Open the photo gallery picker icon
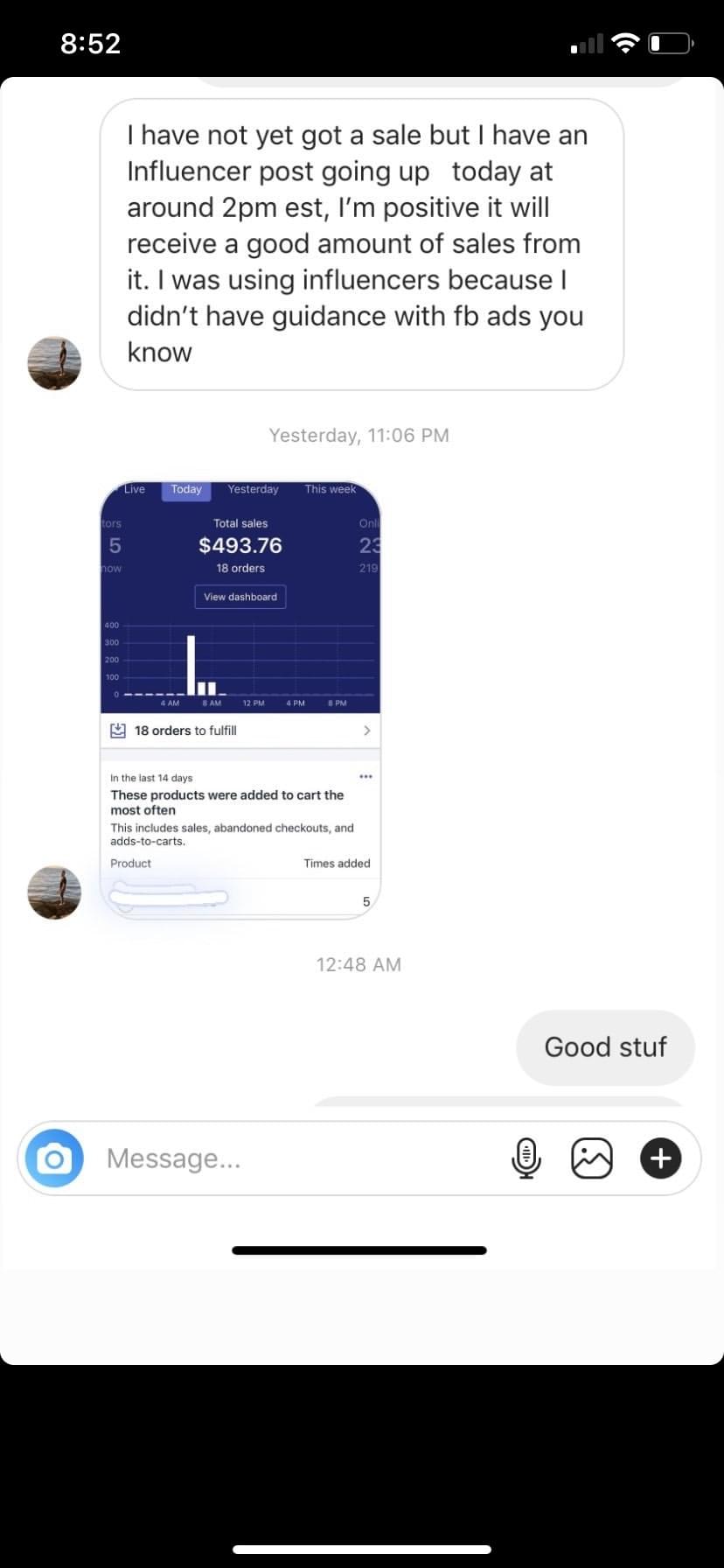 592,1158
